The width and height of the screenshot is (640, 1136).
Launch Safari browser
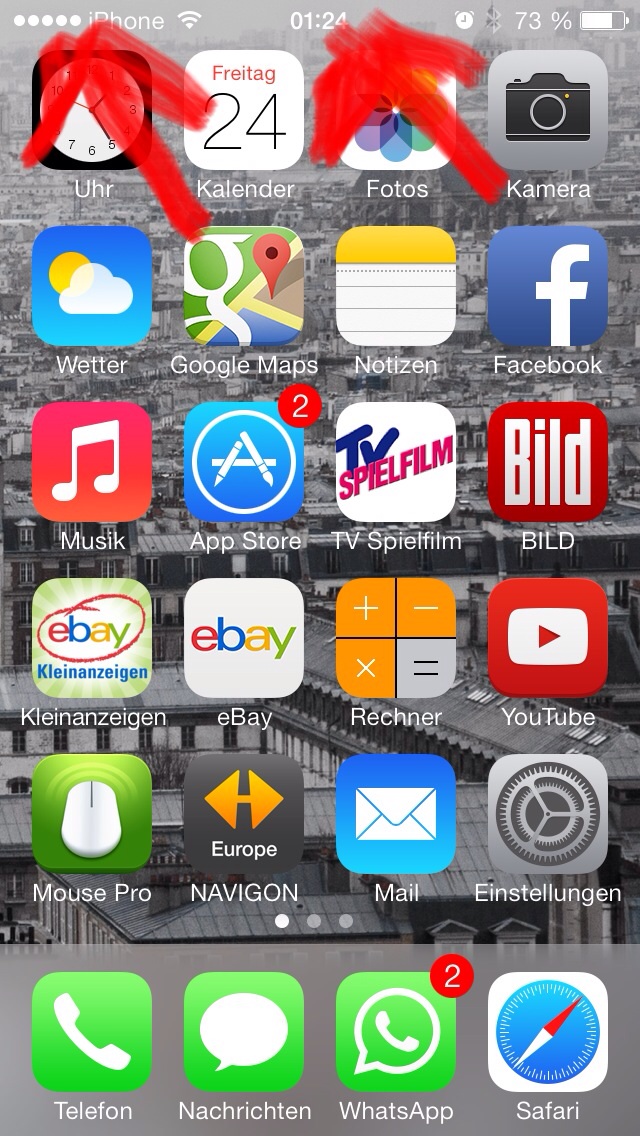tap(548, 1032)
